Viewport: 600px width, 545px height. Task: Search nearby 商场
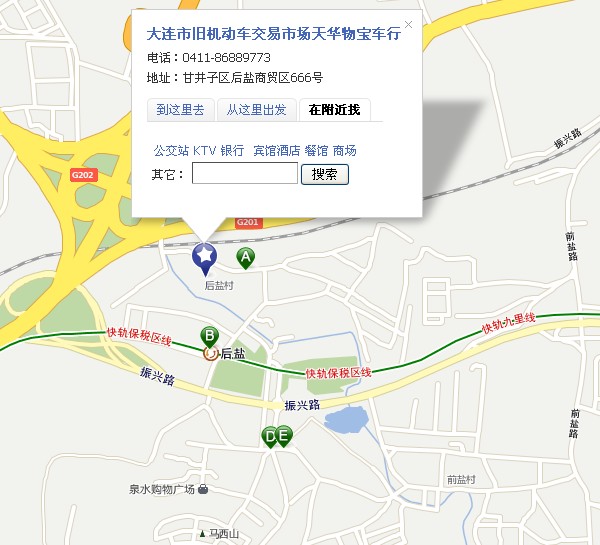pyautogui.click(x=345, y=151)
